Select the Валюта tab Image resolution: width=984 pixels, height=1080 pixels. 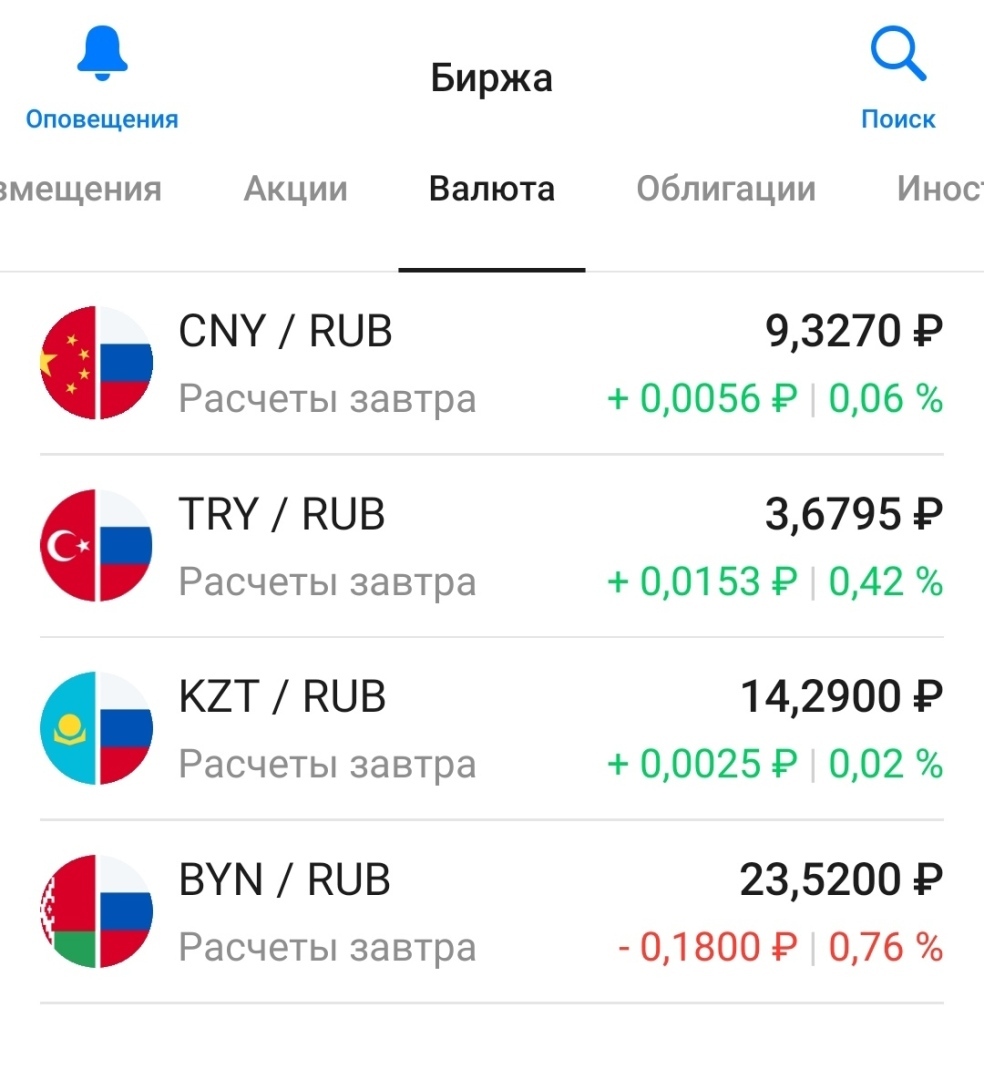pos(492,189)
